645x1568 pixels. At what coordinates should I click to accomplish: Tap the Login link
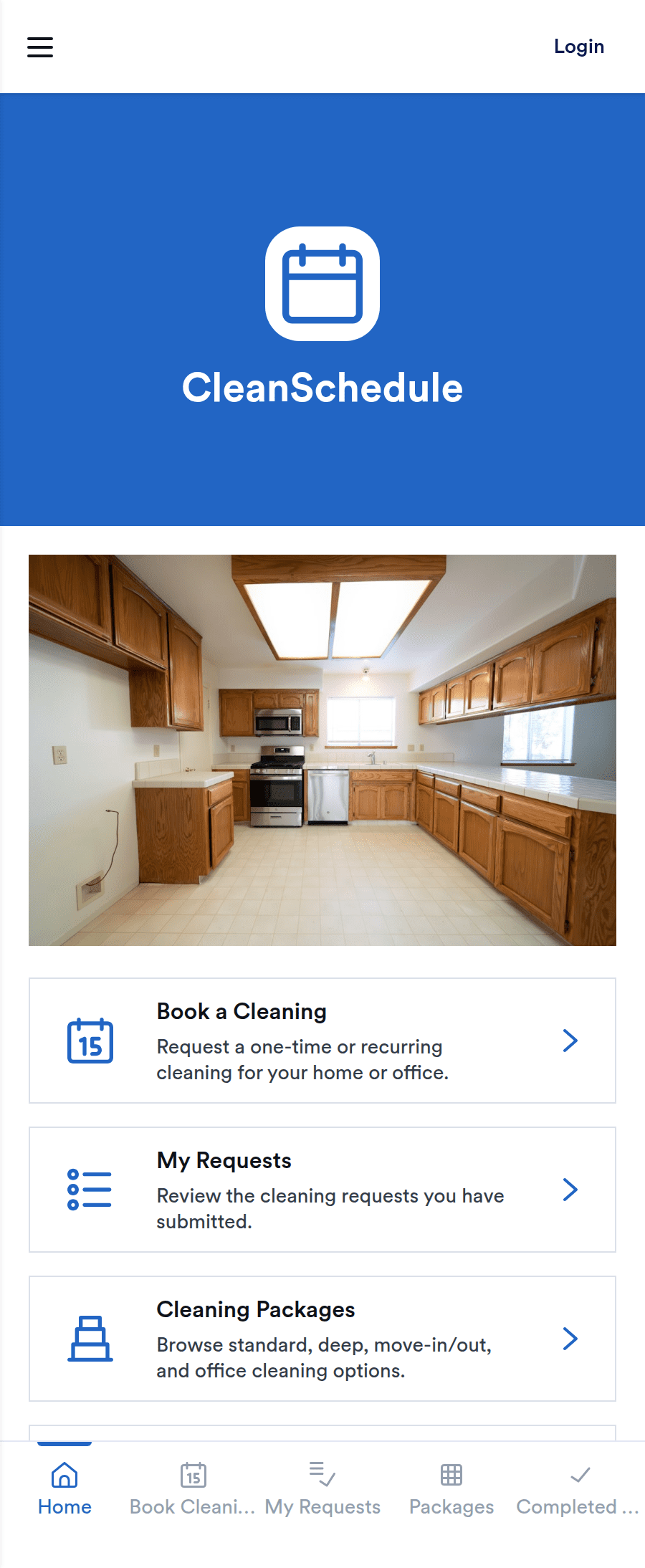click(578, 47)
